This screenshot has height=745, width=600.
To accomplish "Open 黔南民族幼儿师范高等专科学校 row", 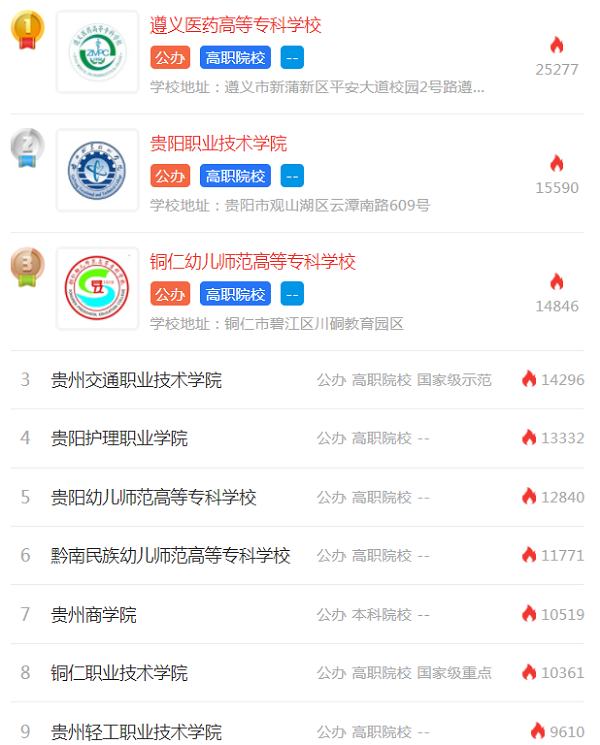I will click(170, 555).
